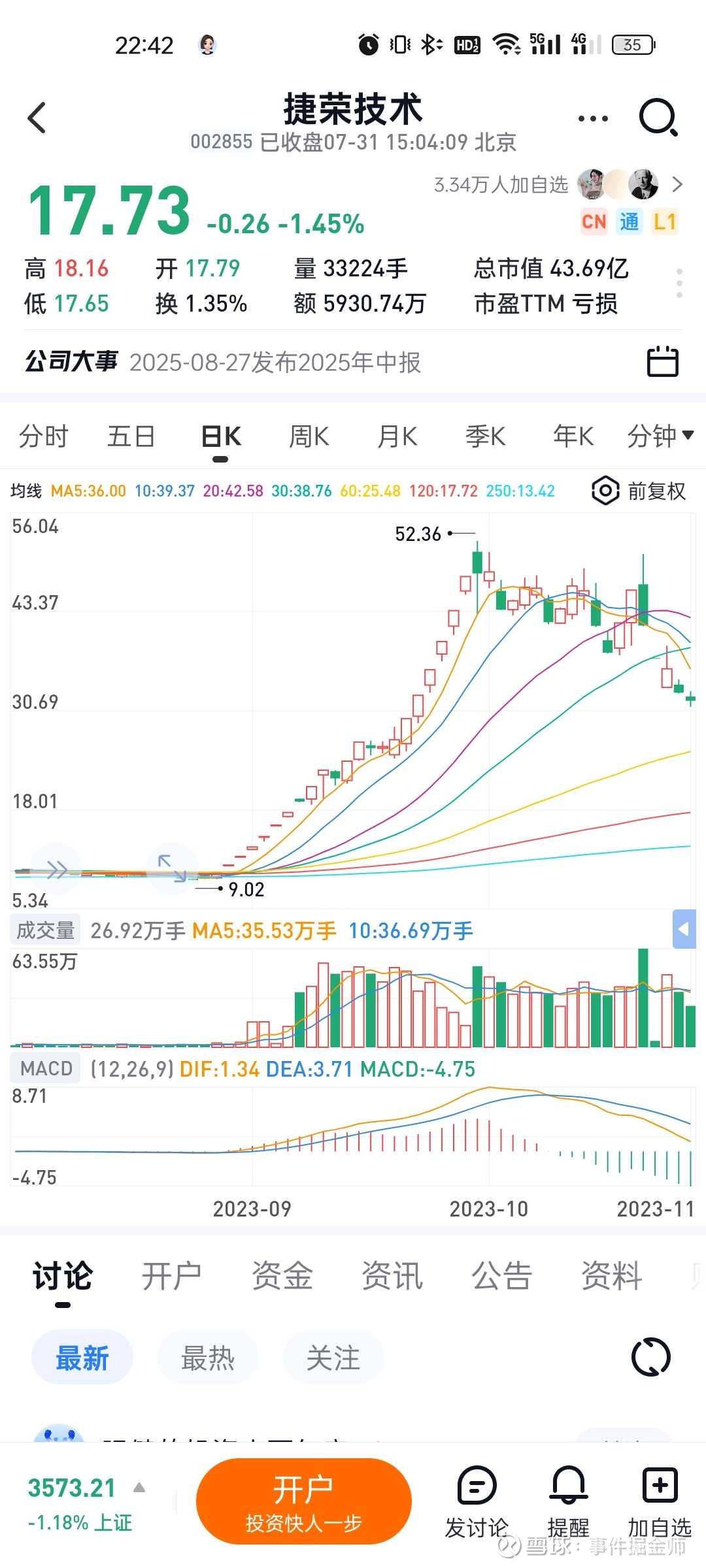Add stock via 加自选
This screenshot has height=1568, width=706.
click(660, 1502)
